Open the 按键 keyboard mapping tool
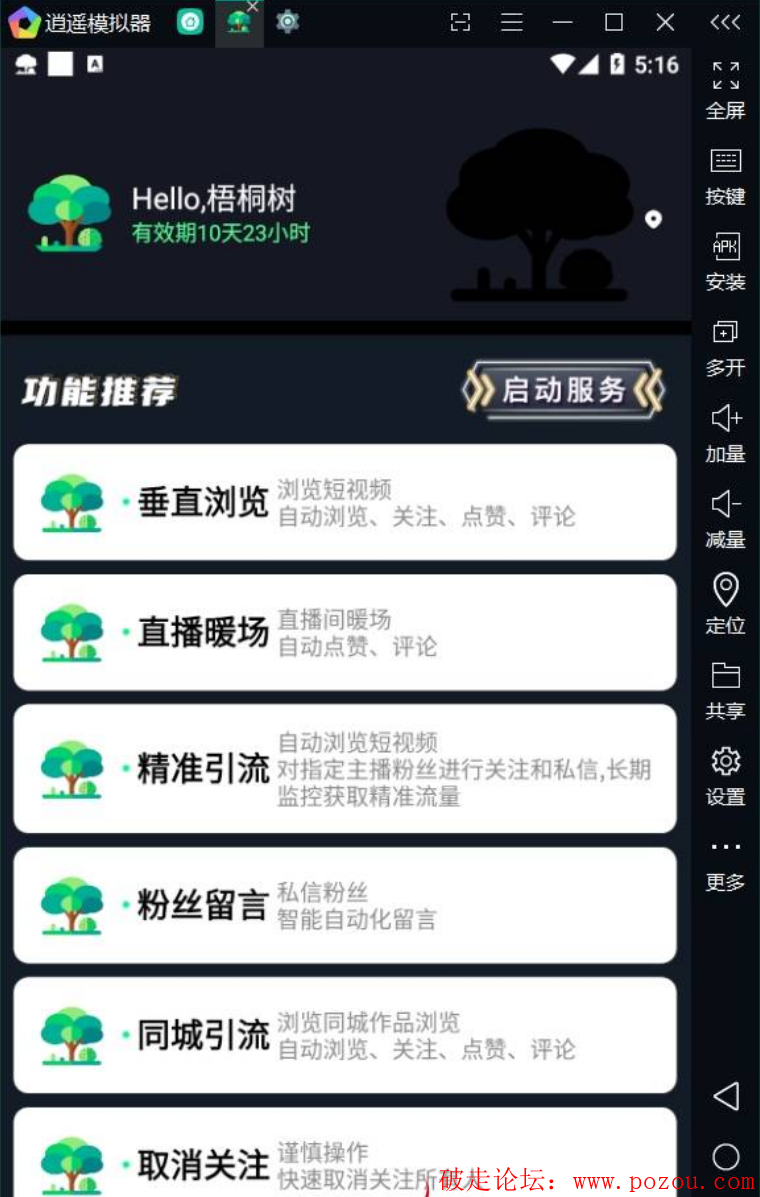 click(725, 175)
